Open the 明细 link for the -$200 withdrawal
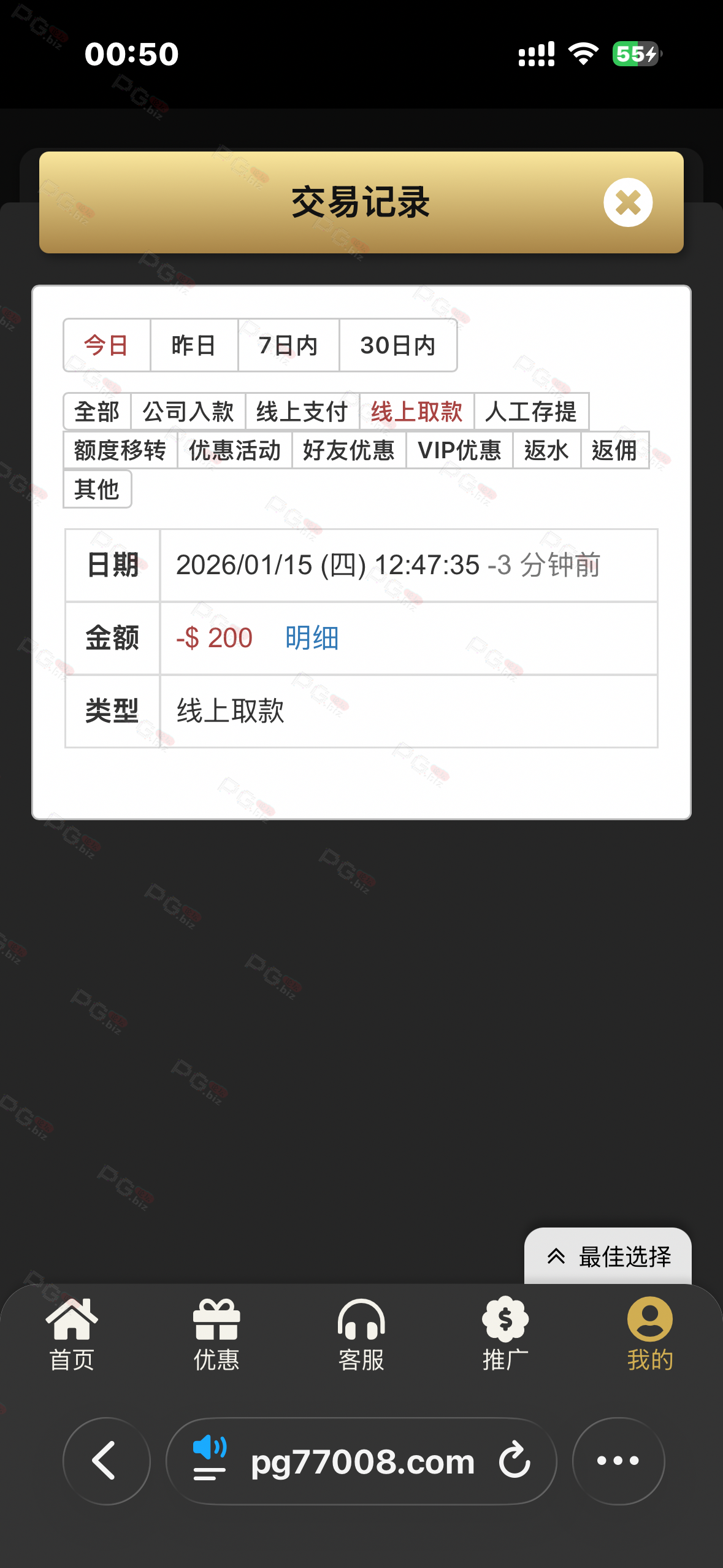 tap(312, 638)
